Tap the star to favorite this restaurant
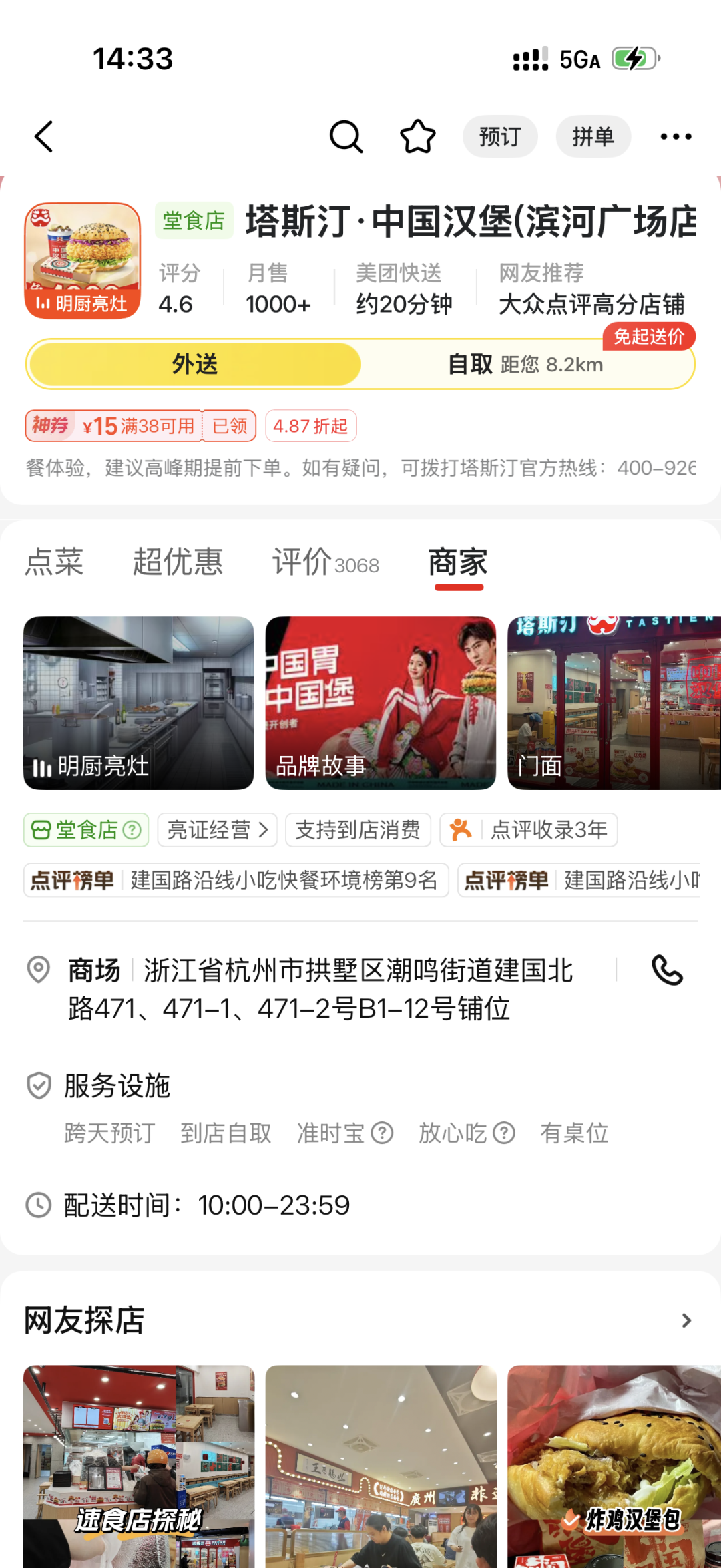The width and height of the screenshot is (721, 1568). [417, 136]
